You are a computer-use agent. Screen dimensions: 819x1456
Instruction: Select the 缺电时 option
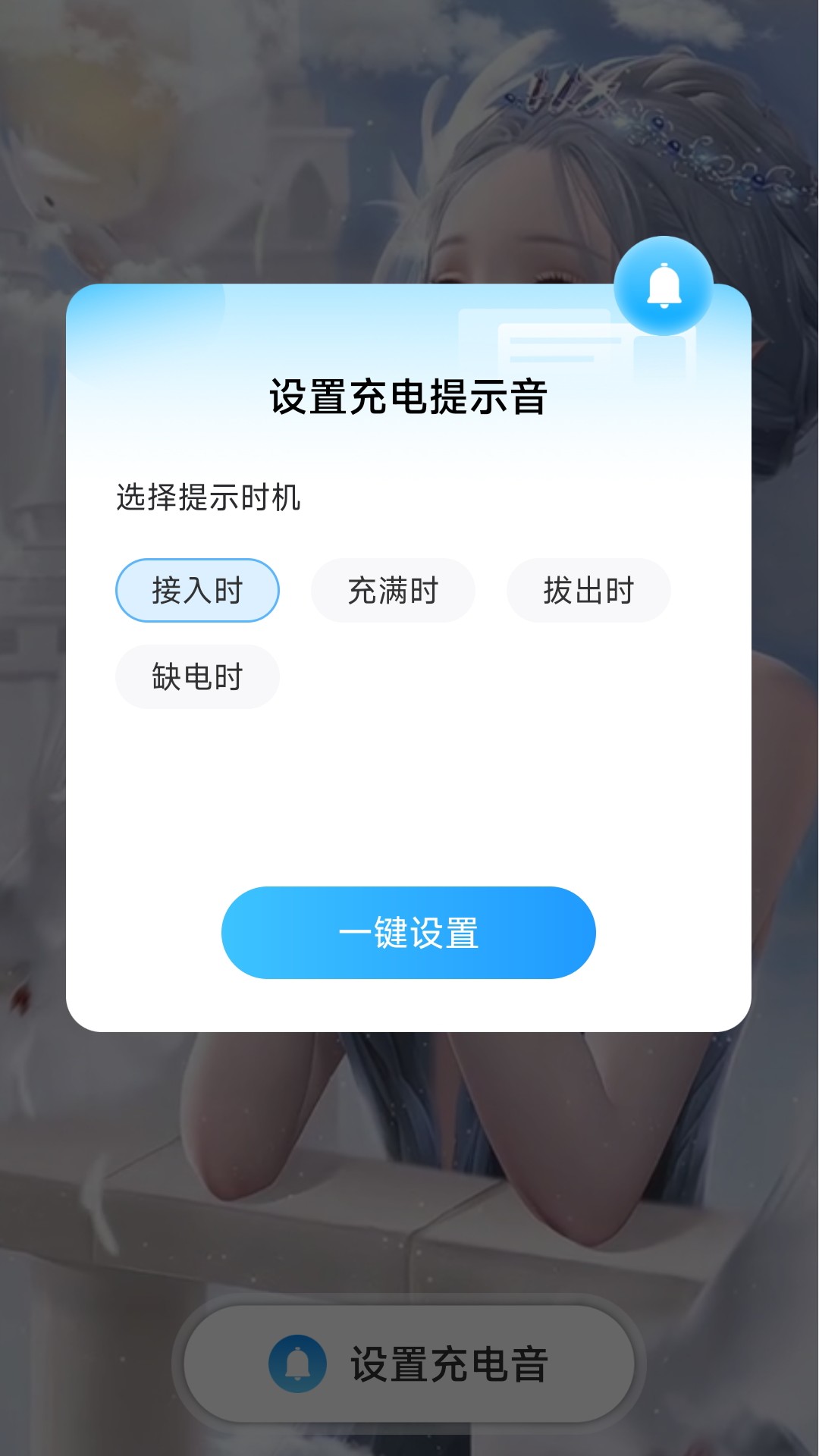pos(197,676)
